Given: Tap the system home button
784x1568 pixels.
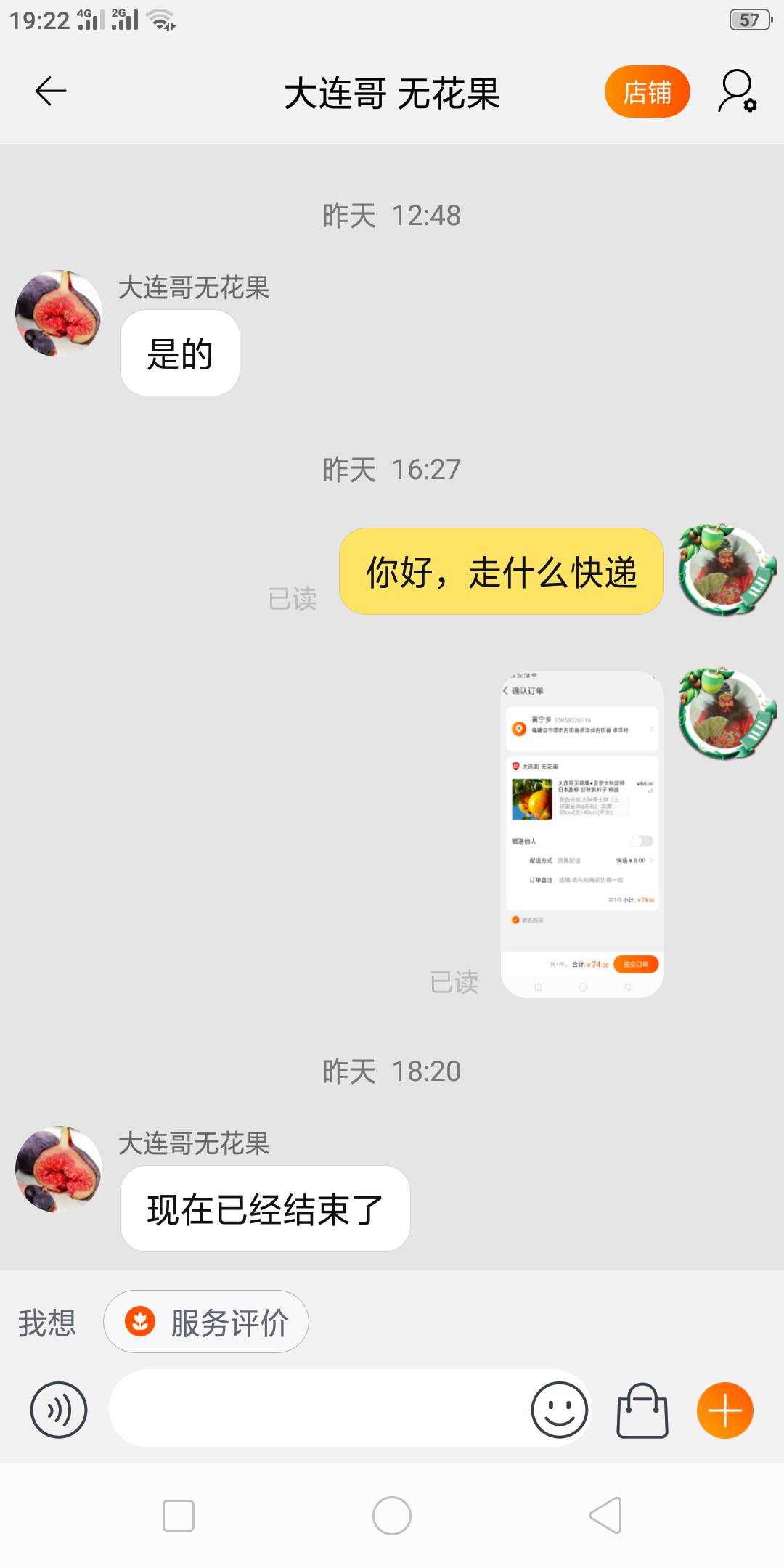Looking at the screenshot, I should click(392, 1516).
